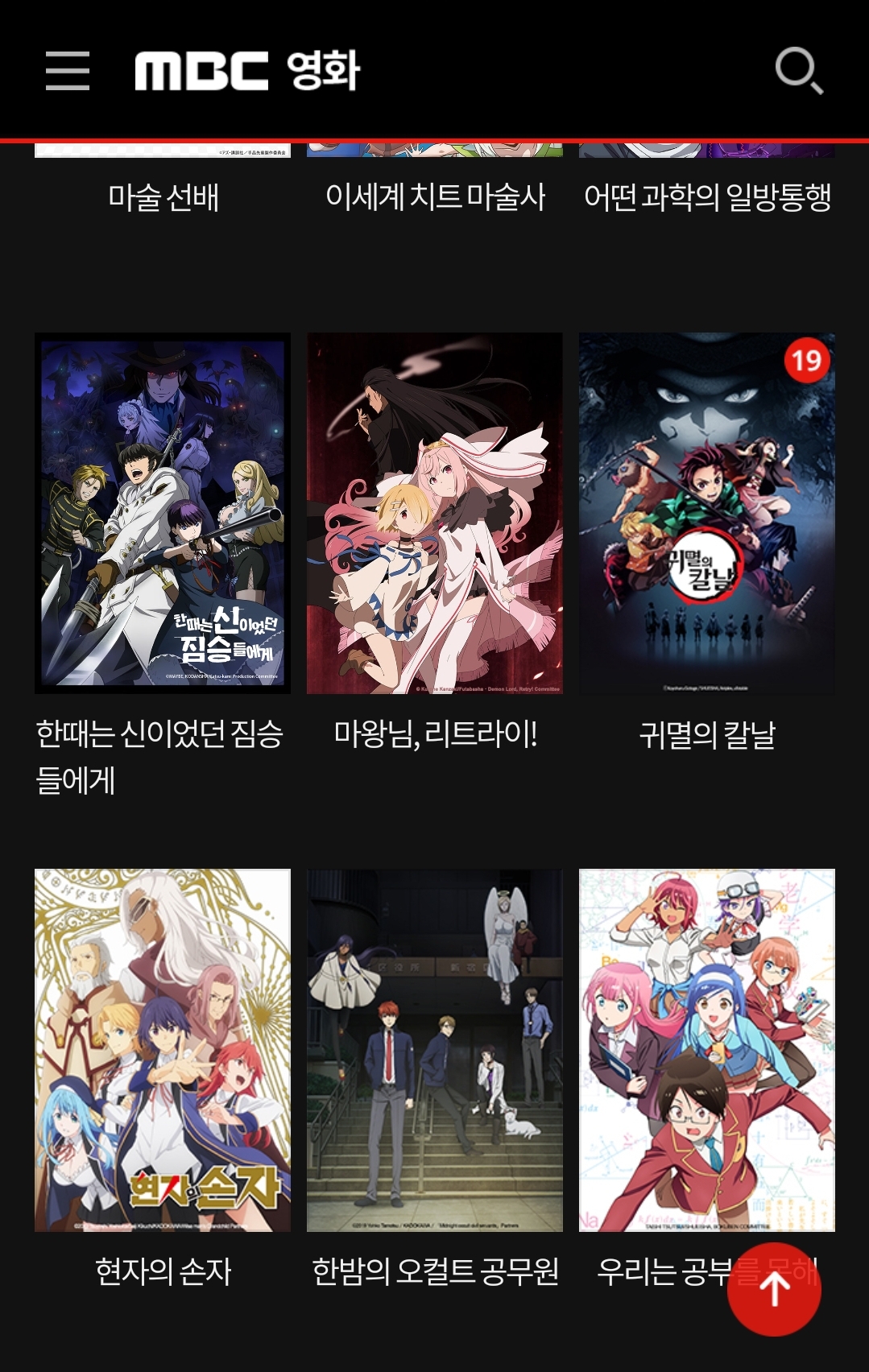Tap the red scroll-to-top arrow button
This screenshot has width=869, height=1372.
774,1289
